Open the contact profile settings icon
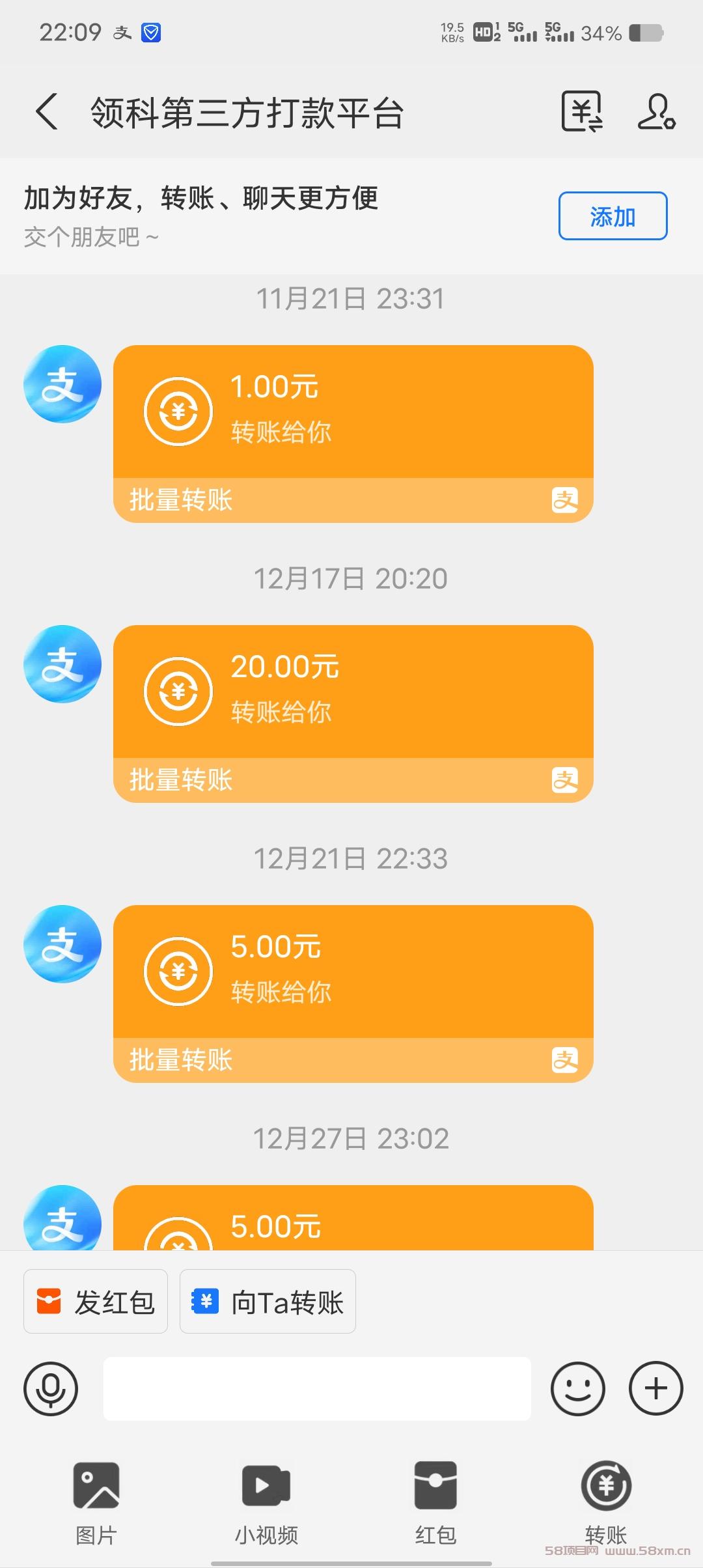Viewport: 703px width, 1568px height. coord(656,112)
